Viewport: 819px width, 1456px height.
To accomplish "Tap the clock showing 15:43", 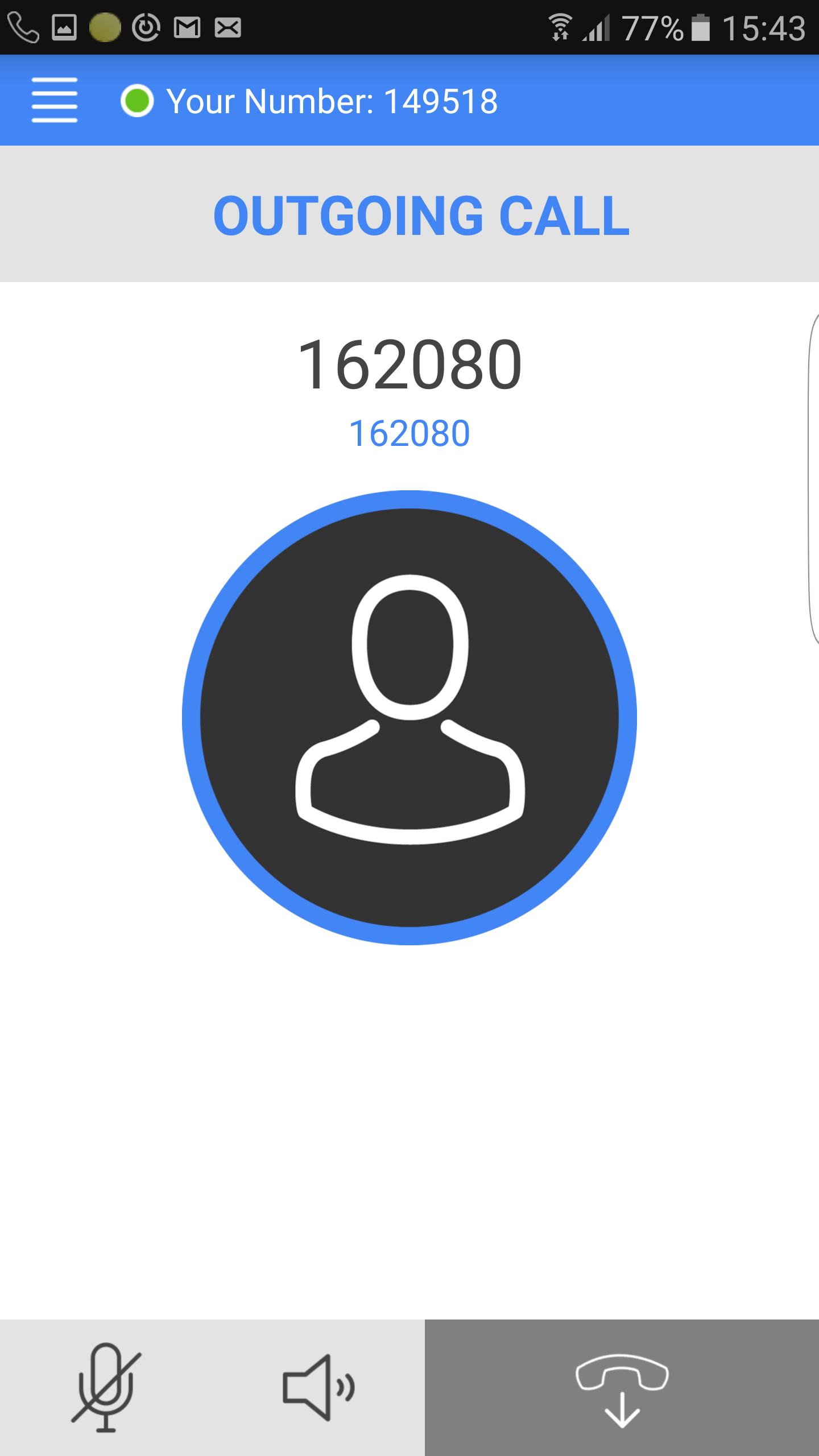I will 765,26.
